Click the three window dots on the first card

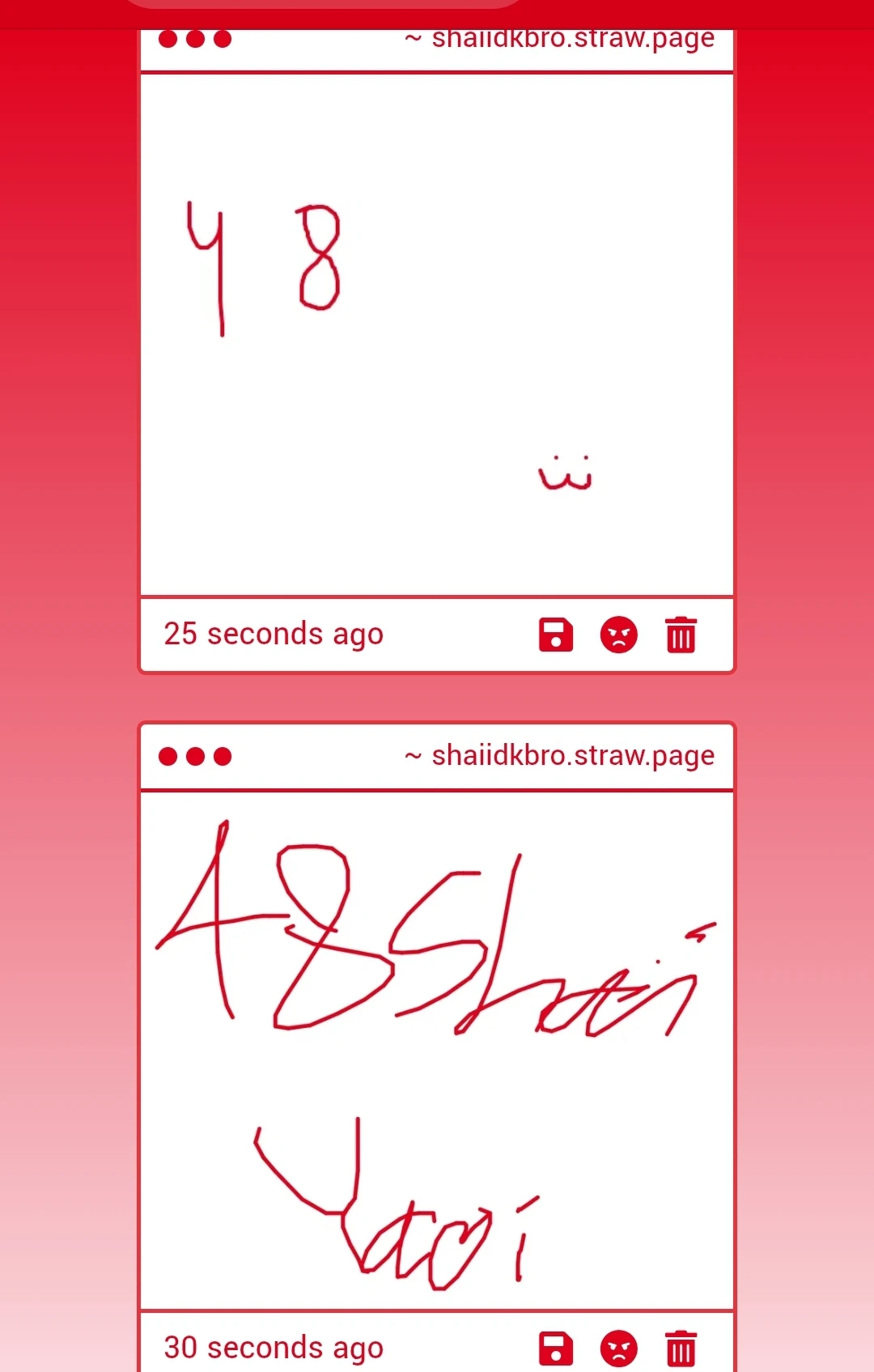(x=194, y=38)
